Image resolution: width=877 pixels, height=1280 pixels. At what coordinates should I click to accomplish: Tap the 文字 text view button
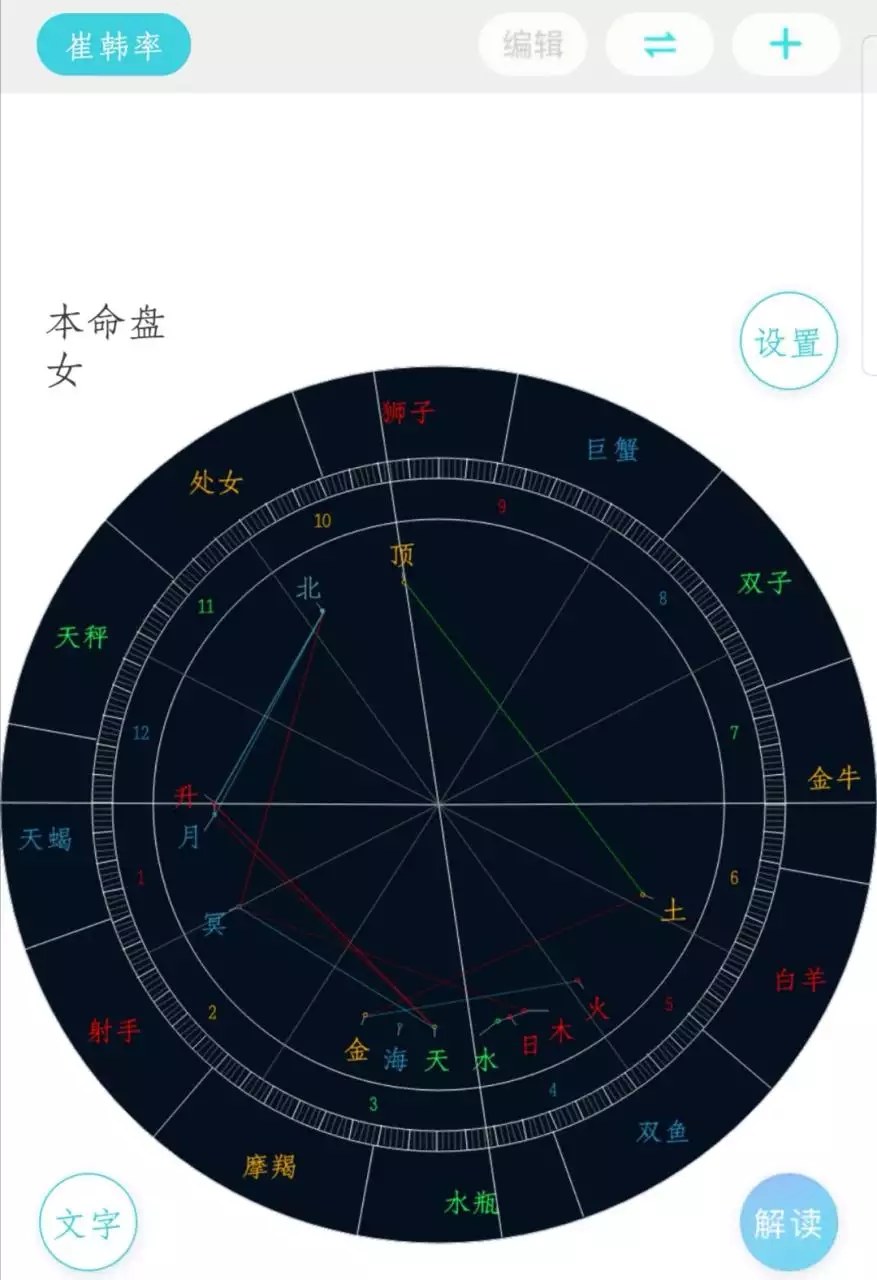tap(90, 1220)
